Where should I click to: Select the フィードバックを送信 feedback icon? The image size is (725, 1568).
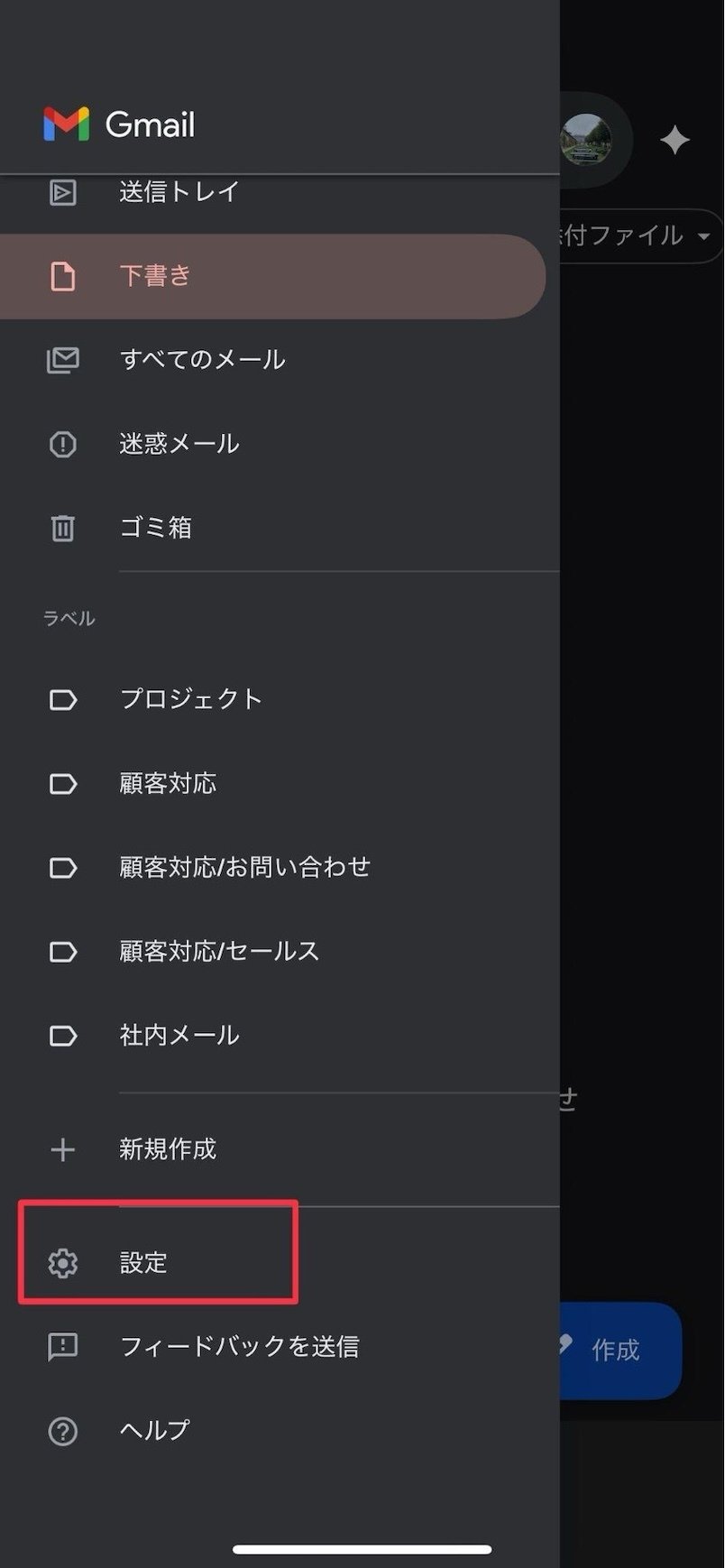pyautogui.click(x=62, y=1347)
